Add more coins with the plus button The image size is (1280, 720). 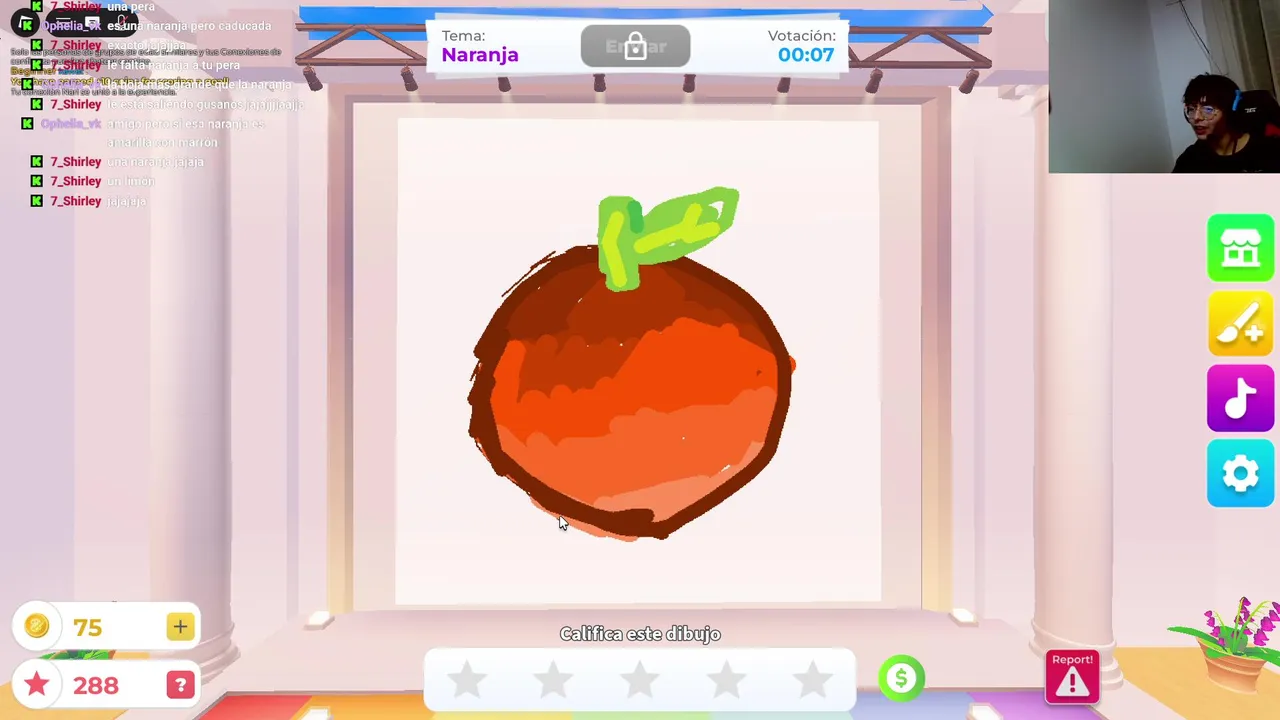180,627
